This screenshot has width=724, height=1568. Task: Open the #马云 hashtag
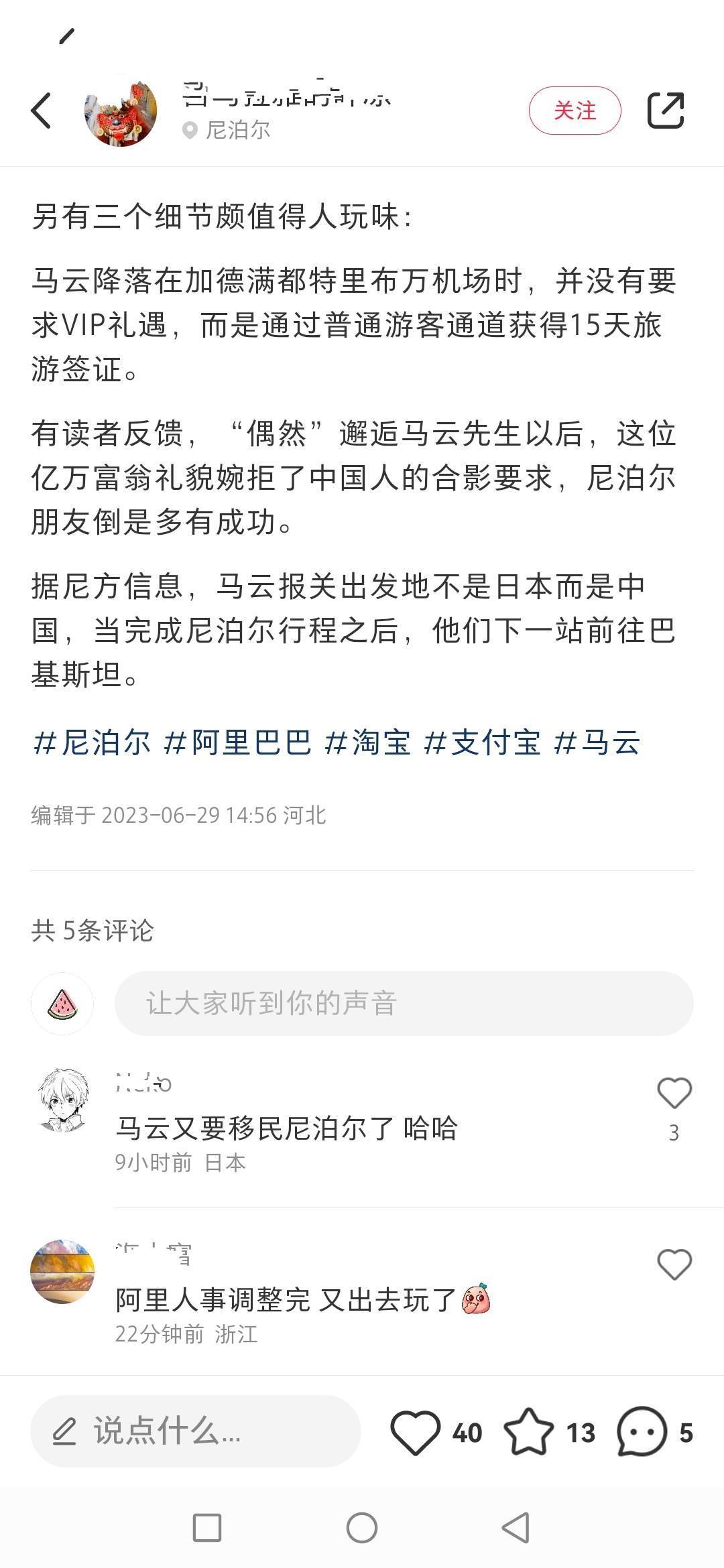597,742
